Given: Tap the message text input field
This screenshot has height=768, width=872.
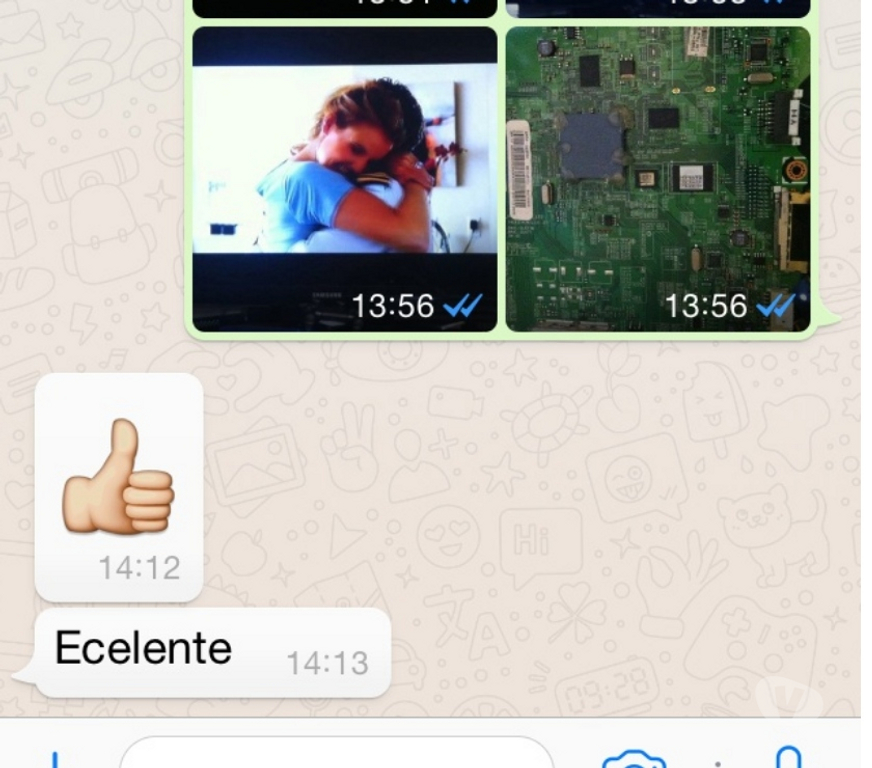Looking at the screenshot, I should 337,755.
